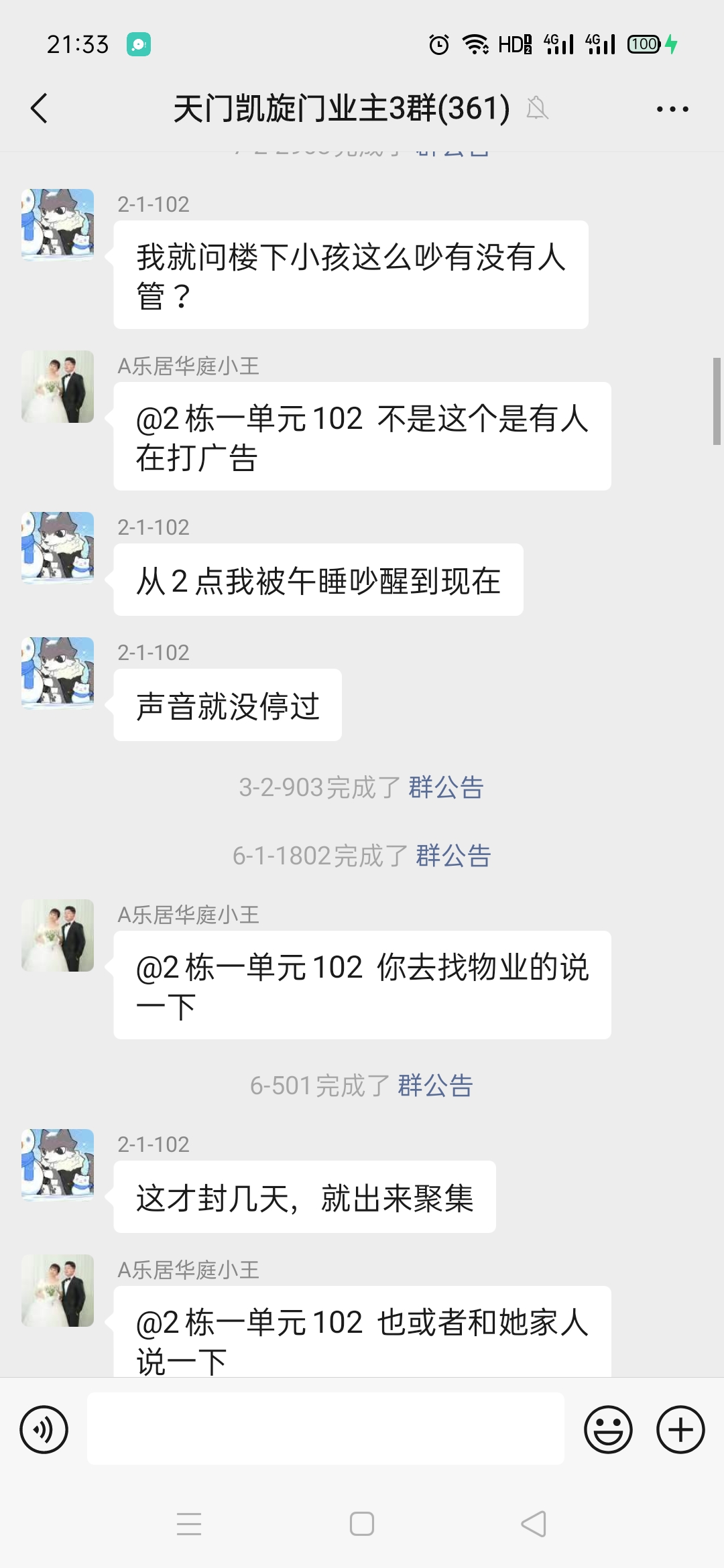724x1568 pixels.
Task: Open 群公告 link after 6-1-1802完成了
Action: point(453,856)
